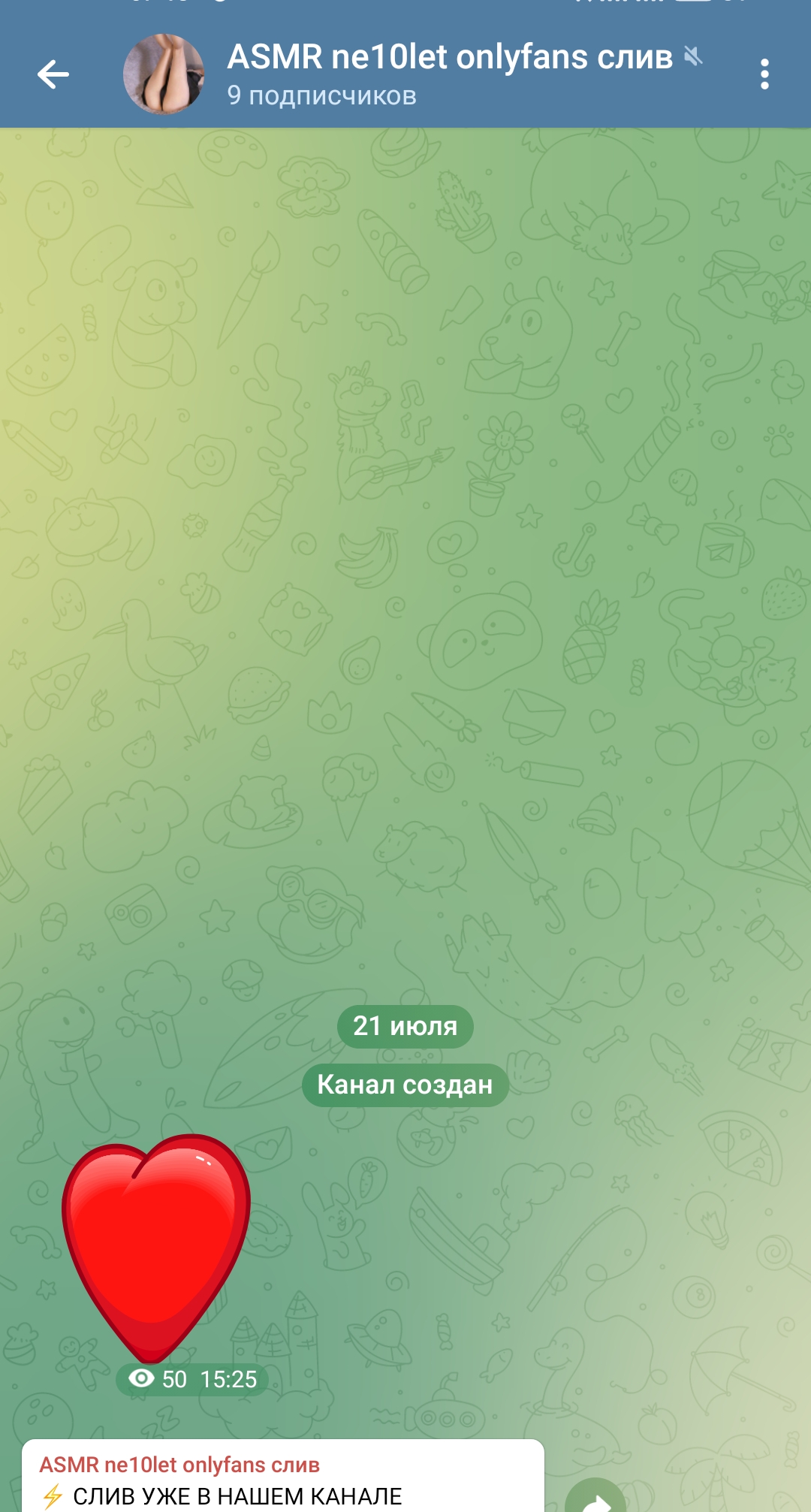Go back to the chat list
This screenshot has width=811, height=1512.
pos(53,74)
